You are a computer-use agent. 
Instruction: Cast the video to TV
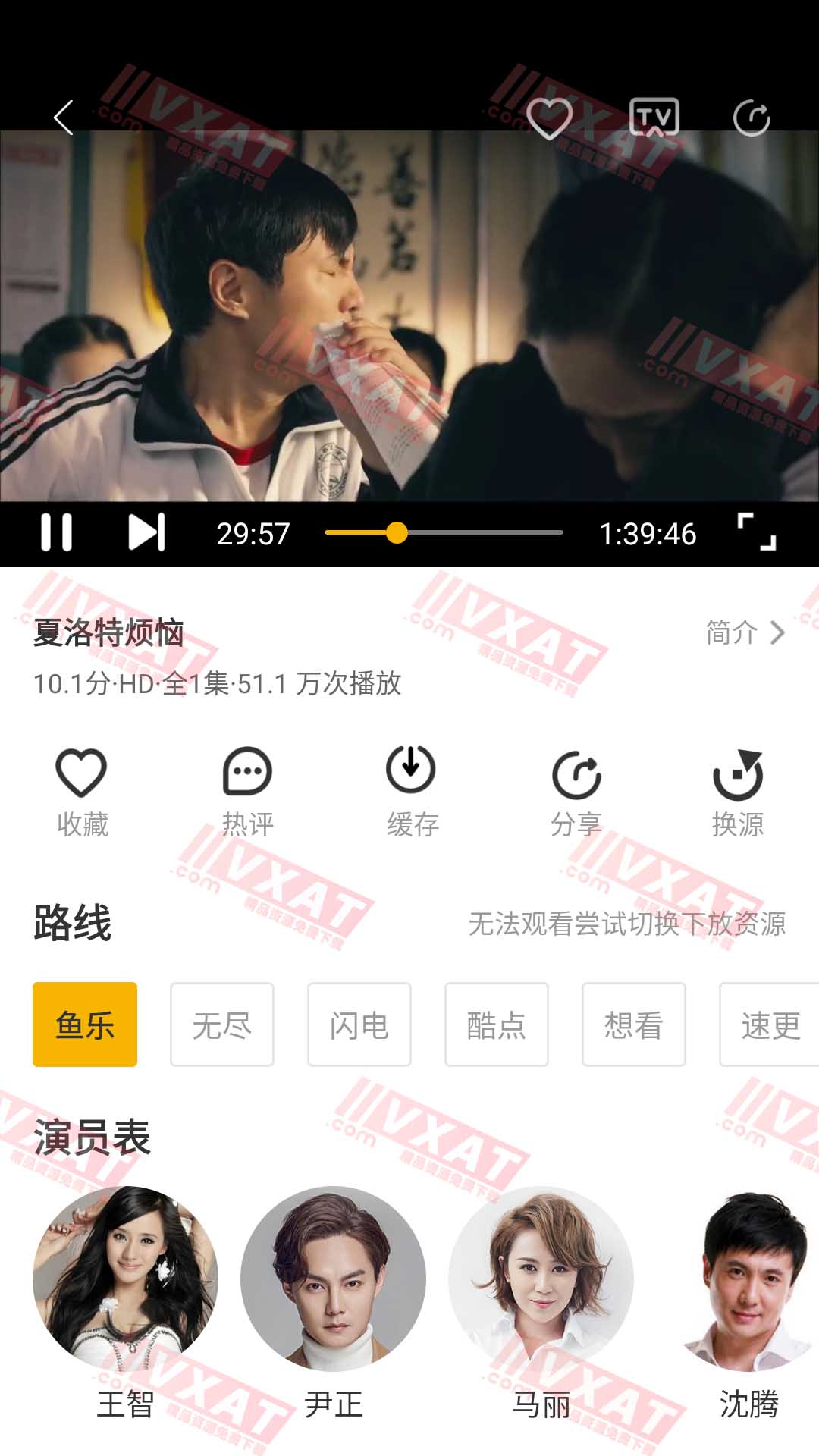654,118
